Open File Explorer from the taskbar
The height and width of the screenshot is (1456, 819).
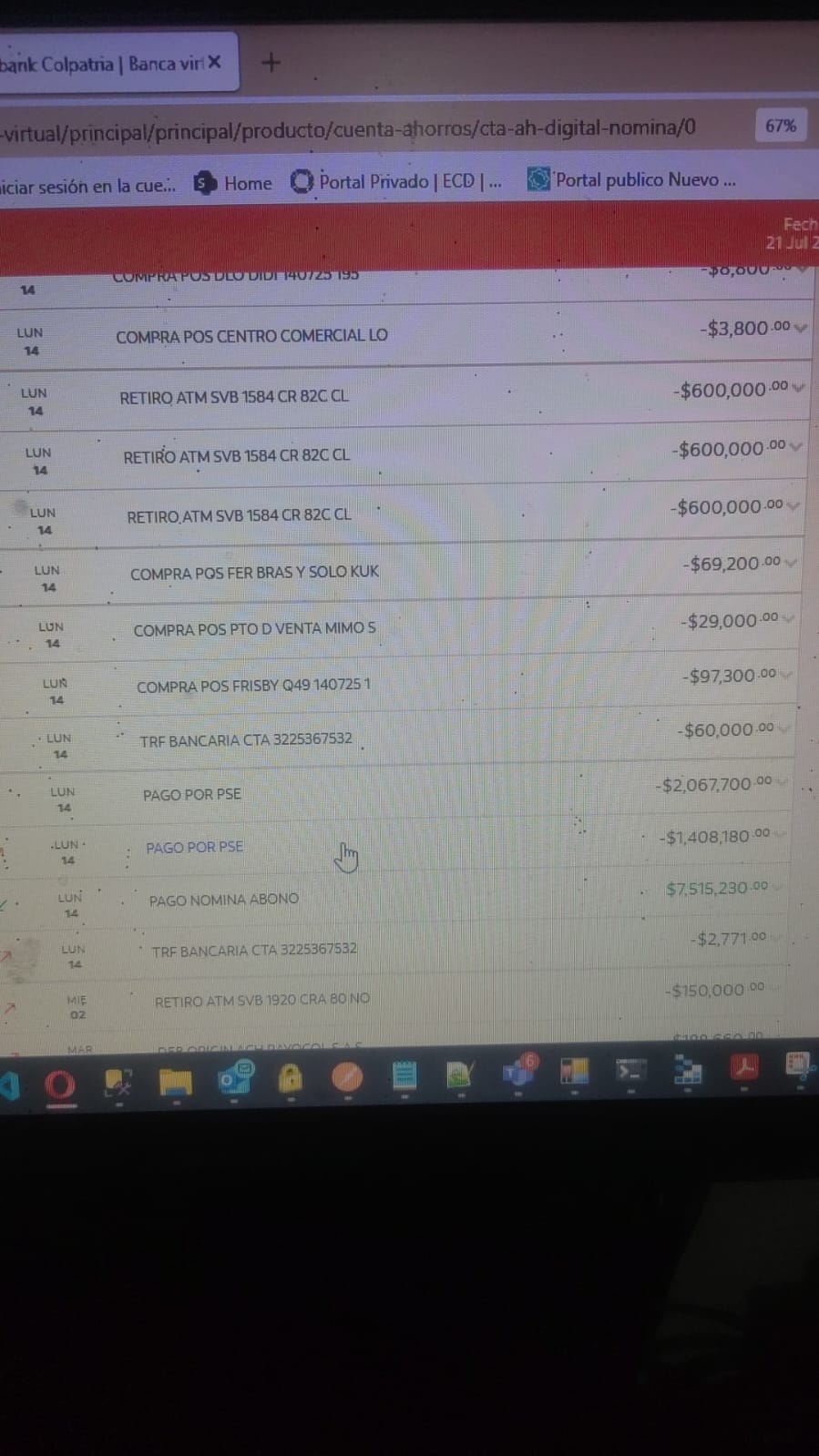click(x=176, y=1081)
